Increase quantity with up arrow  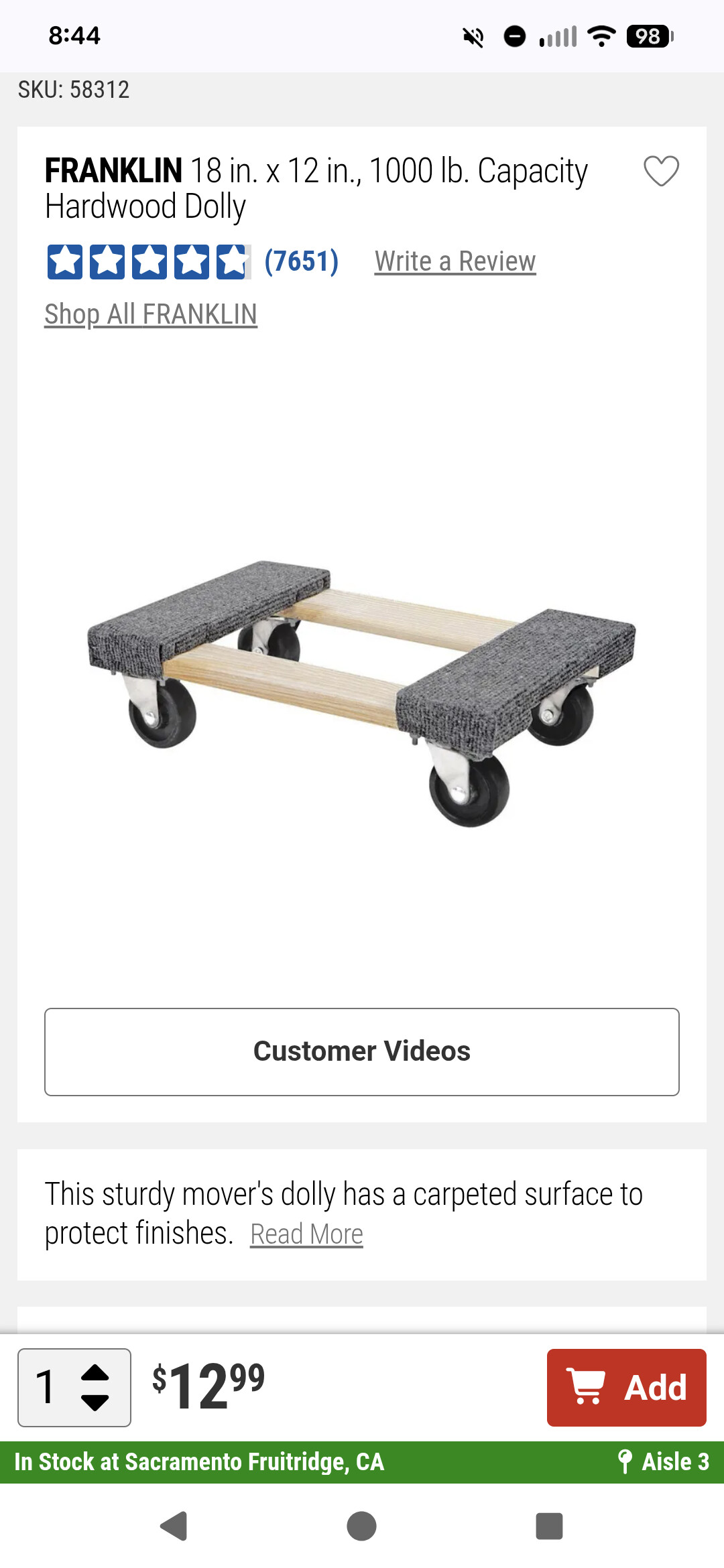(x=95, y=1373)
